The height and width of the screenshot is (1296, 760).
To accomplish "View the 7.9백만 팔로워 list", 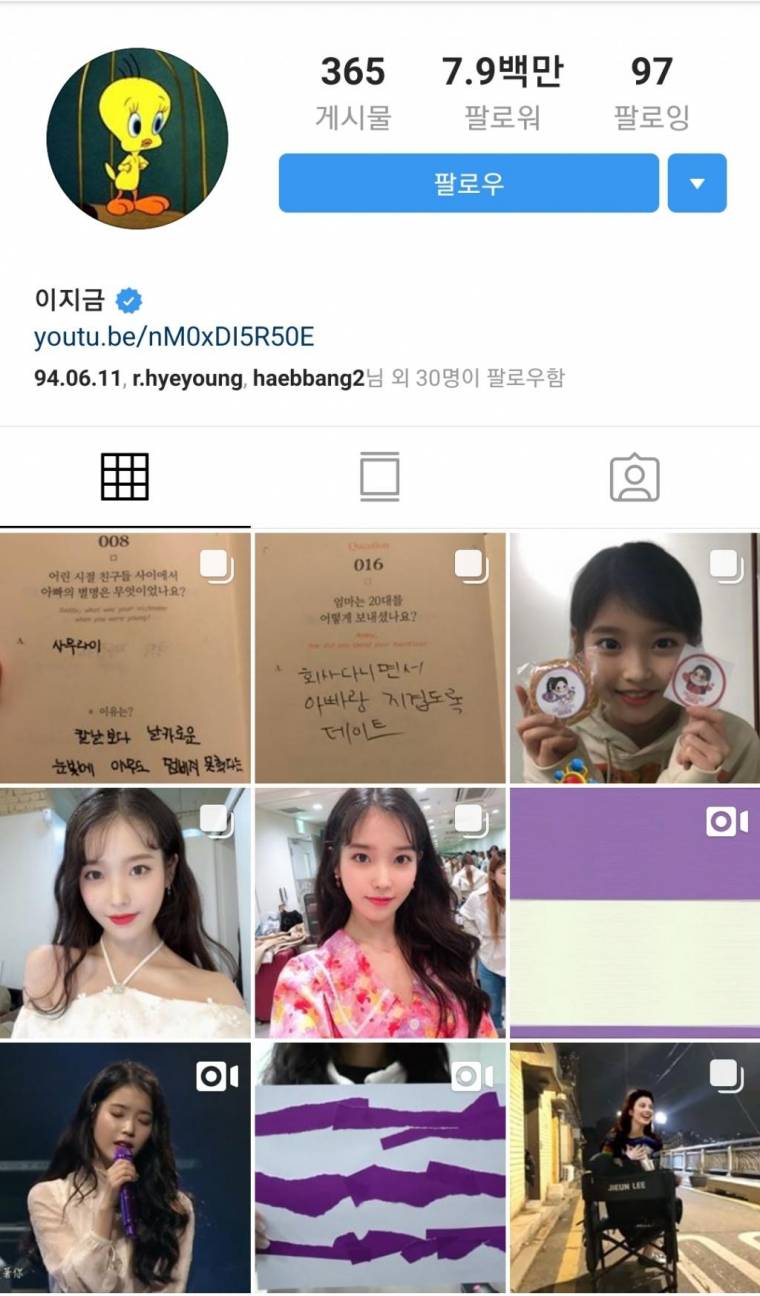I will pyautogui.click(x=502, y=92).
